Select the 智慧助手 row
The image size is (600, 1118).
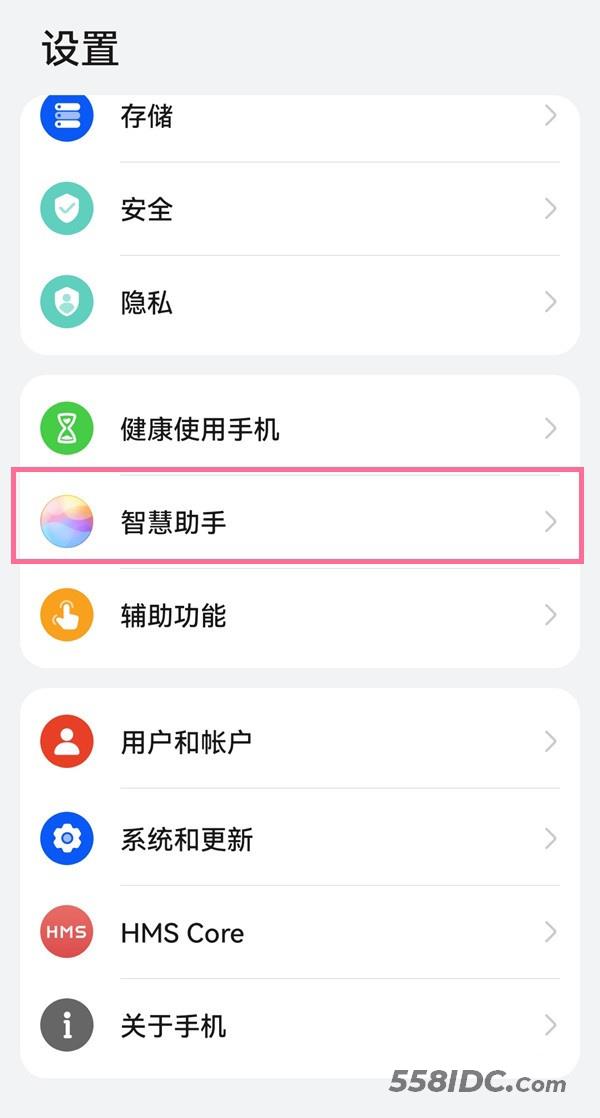click(299, 522)
